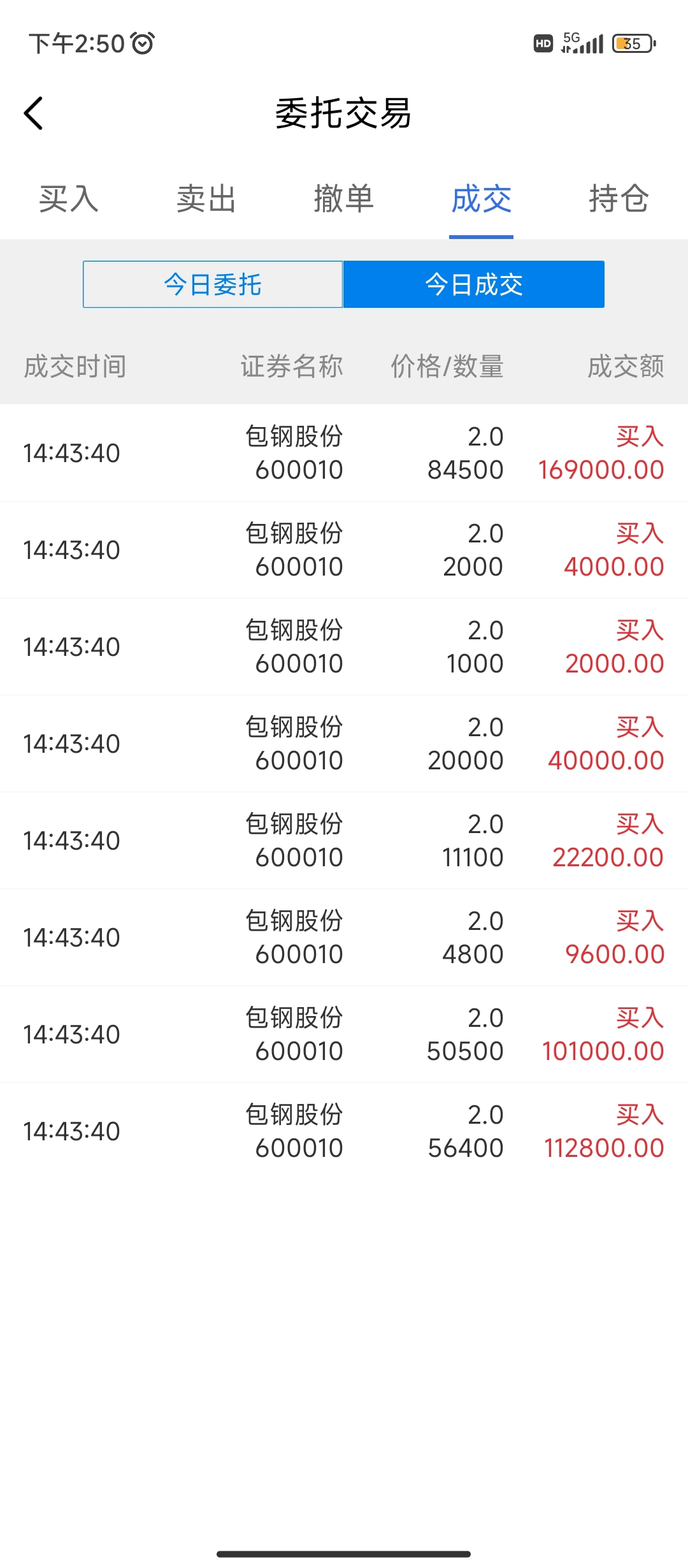This screenshot has height=1568, width=688.
Task: Open the 撤单 tab
Action: (344, 199)
